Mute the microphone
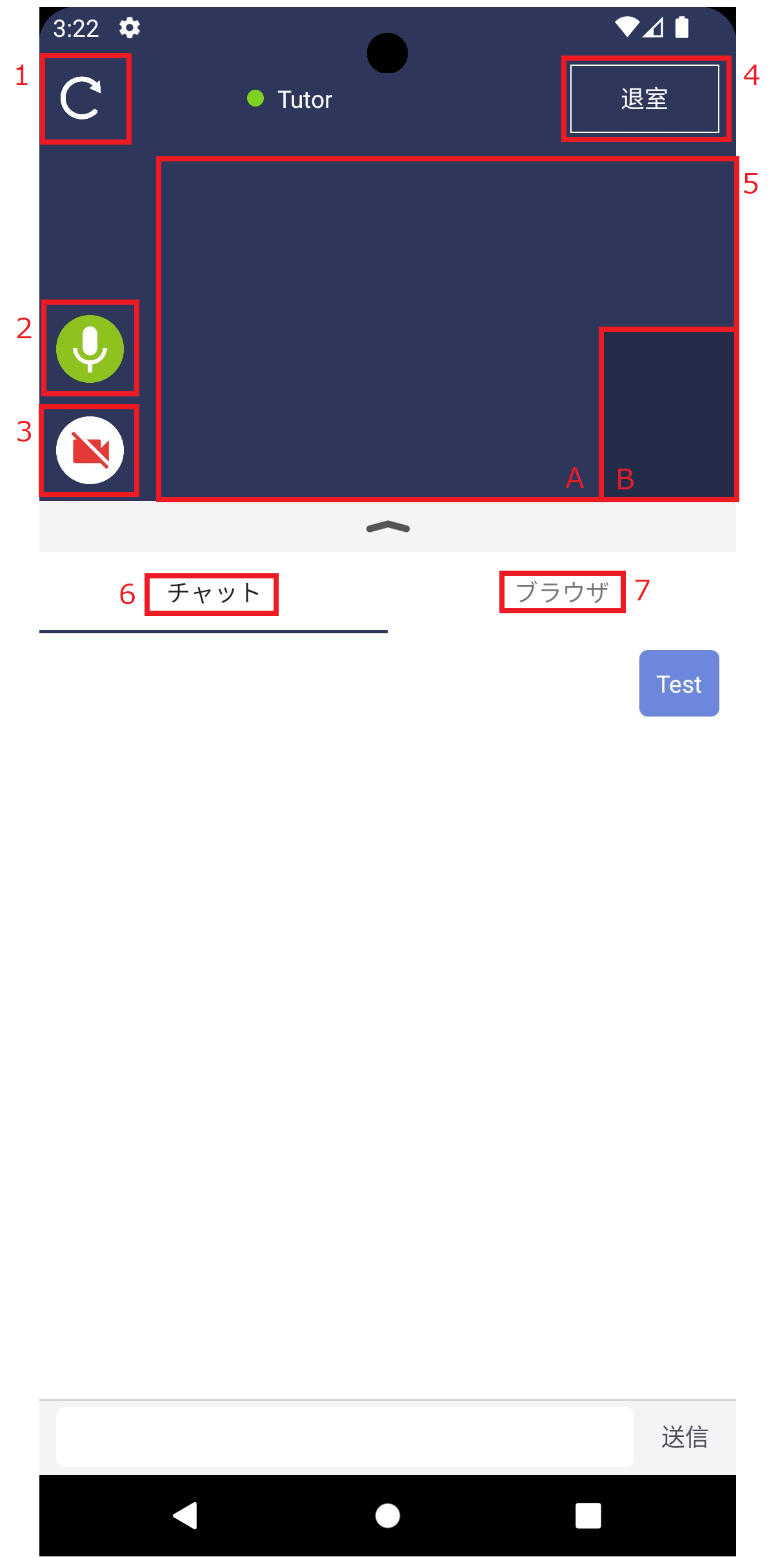 (x=90, y=349)
